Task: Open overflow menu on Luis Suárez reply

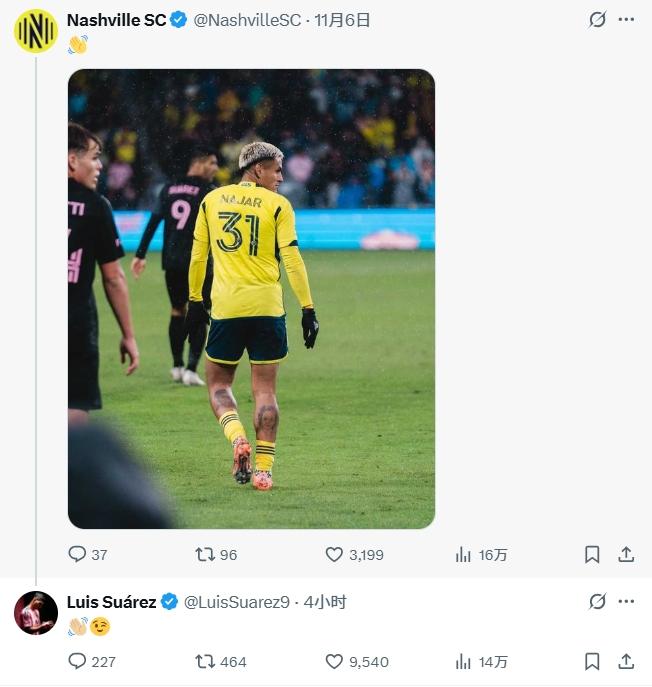Action: coord(627,602)
